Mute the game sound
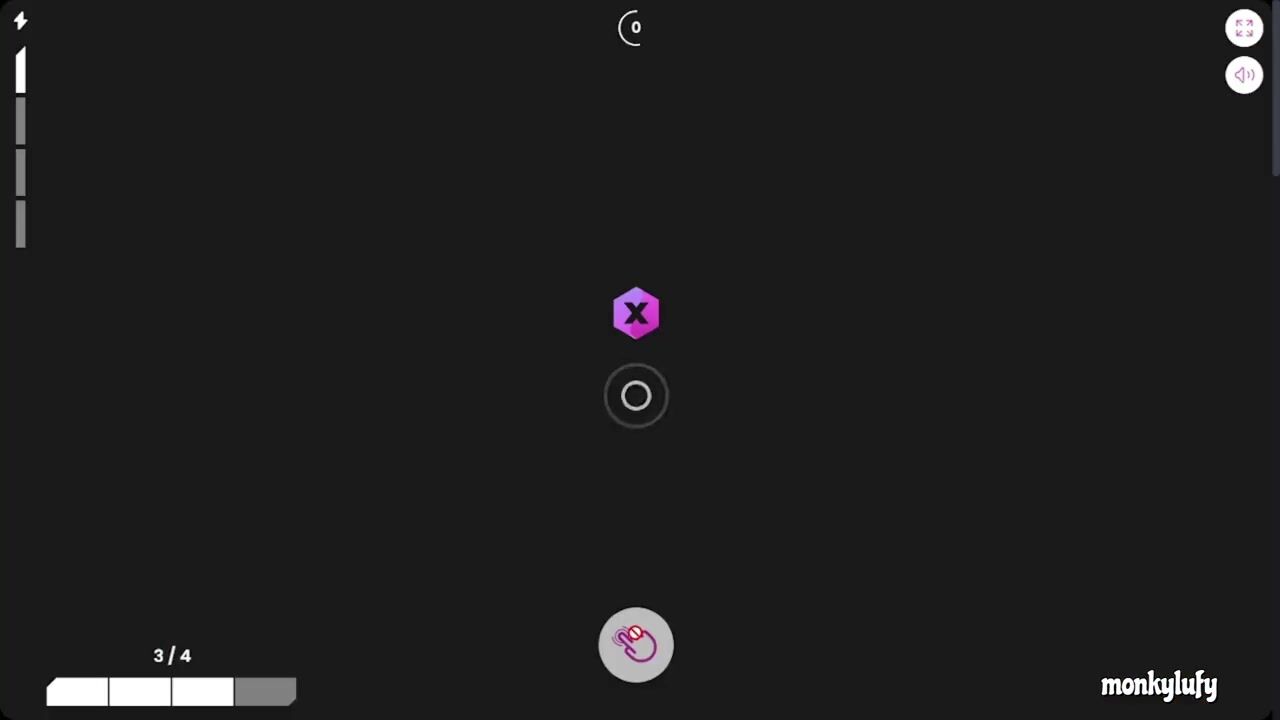This screenshot has width=1280, height=720. pos(1244,75)
